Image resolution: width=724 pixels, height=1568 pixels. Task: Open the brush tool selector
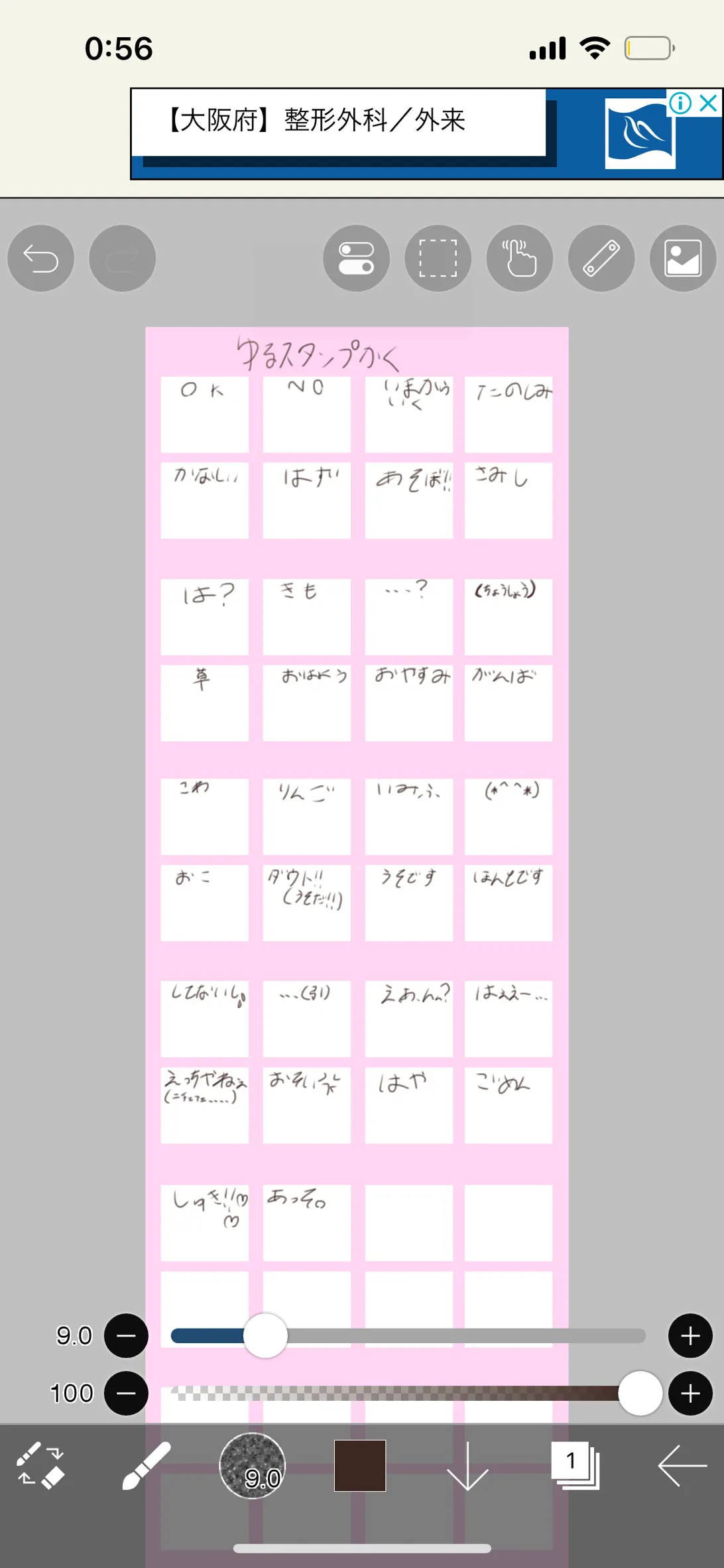click(146, 1466)
